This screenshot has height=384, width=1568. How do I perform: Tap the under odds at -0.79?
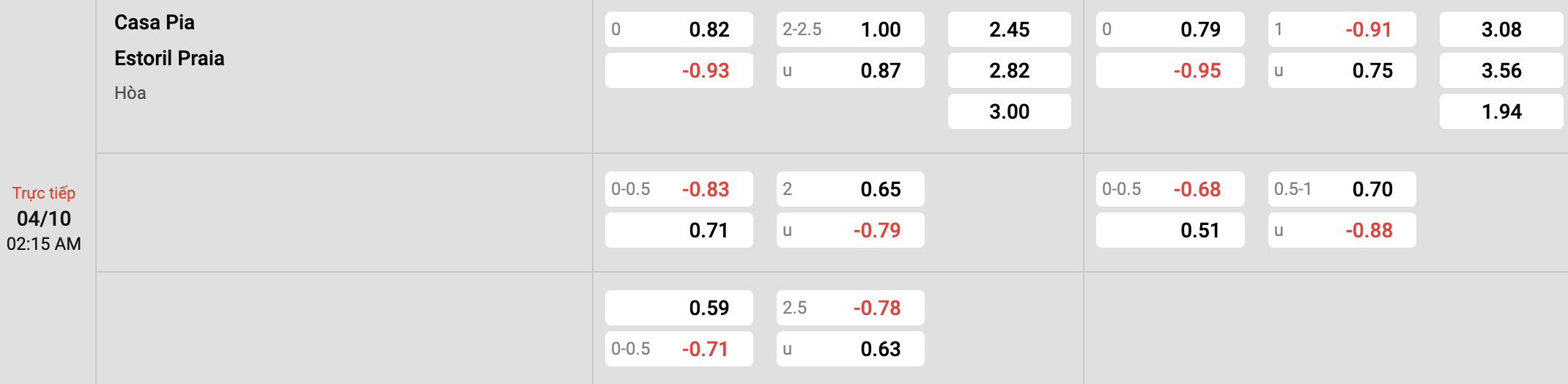(850, 230)
